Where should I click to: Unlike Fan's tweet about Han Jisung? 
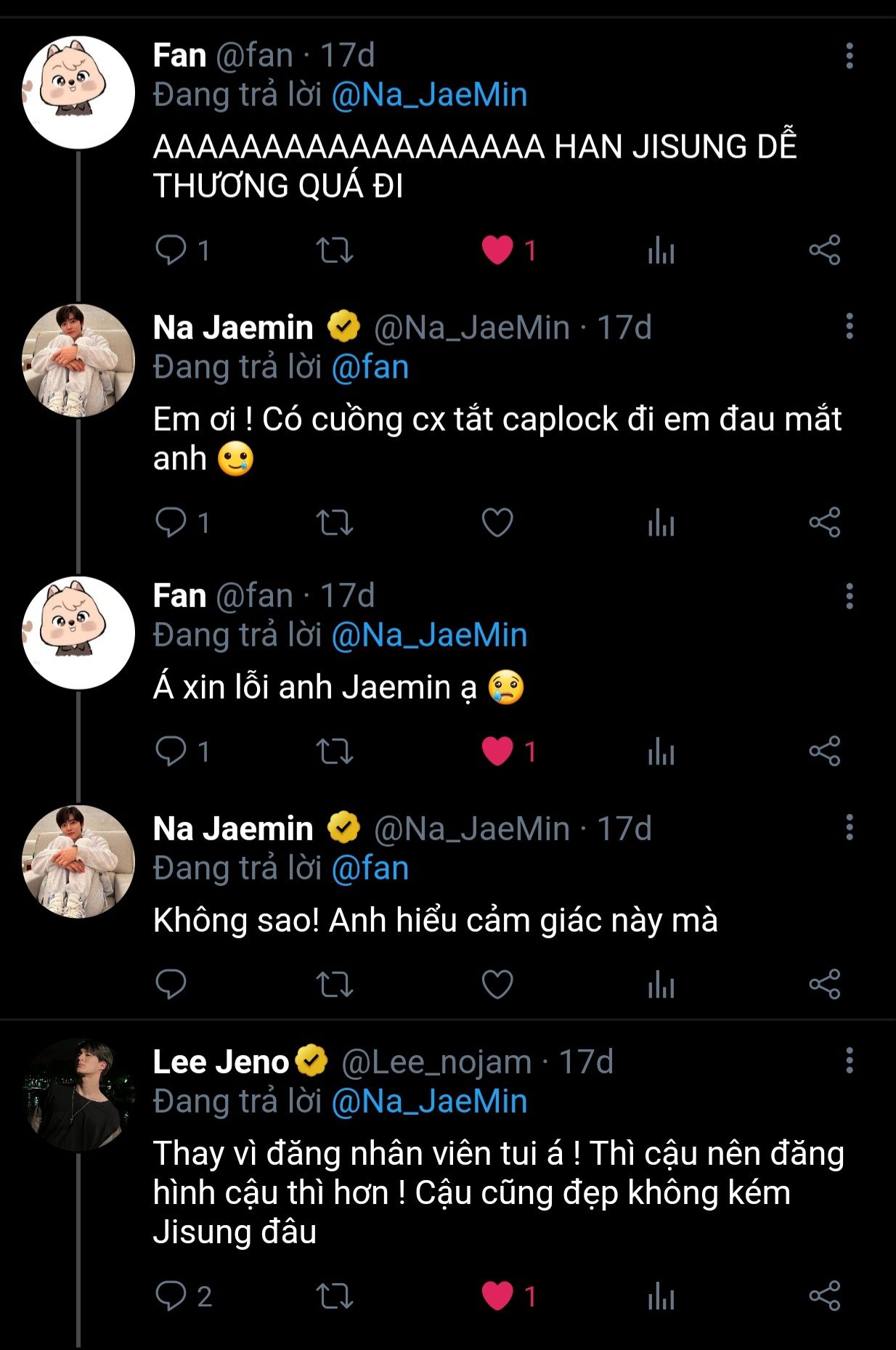[497, 251]
